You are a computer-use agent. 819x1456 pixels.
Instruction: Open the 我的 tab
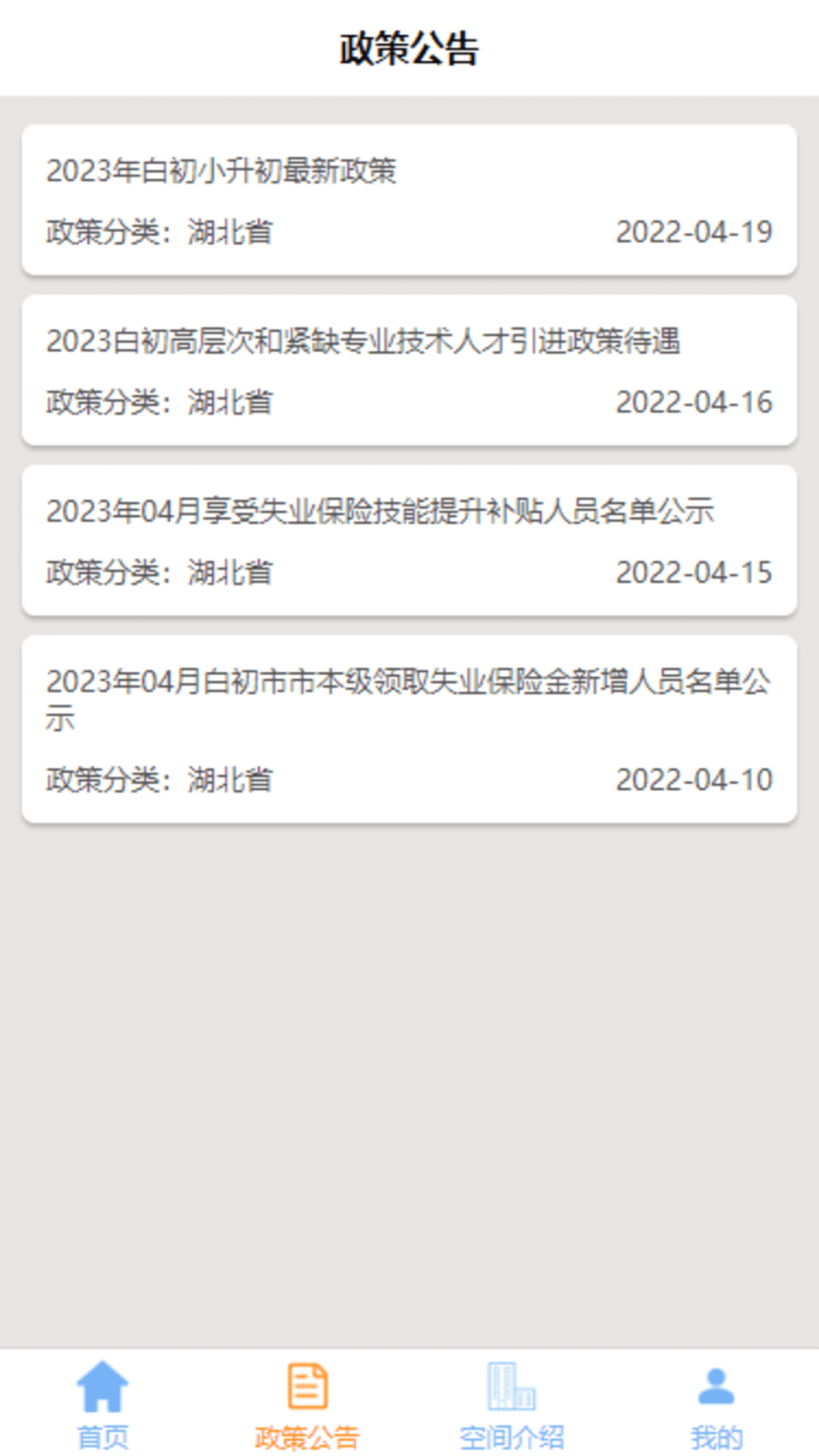[717, 1404]
